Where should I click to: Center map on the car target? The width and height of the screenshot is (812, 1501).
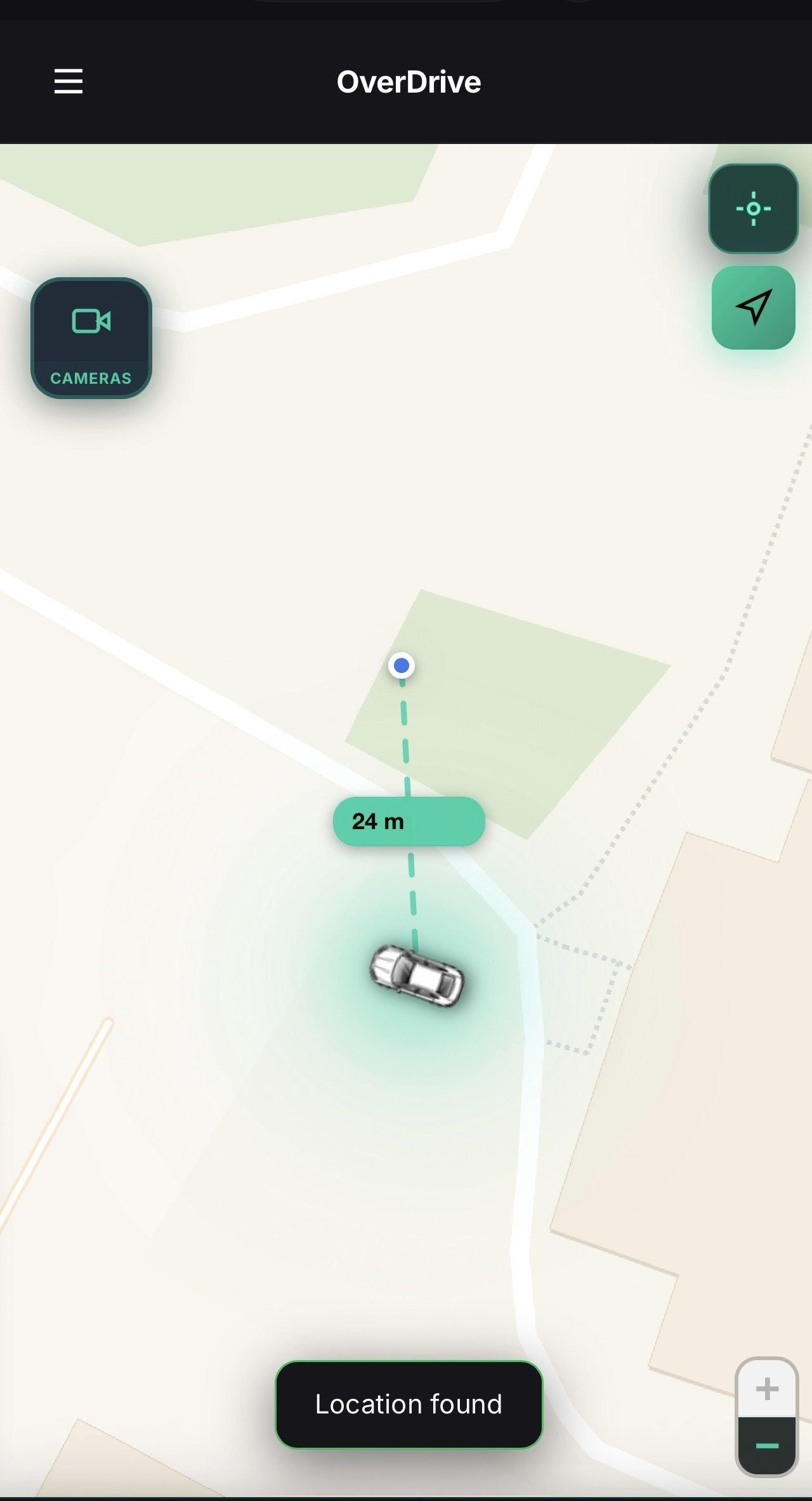753,209
